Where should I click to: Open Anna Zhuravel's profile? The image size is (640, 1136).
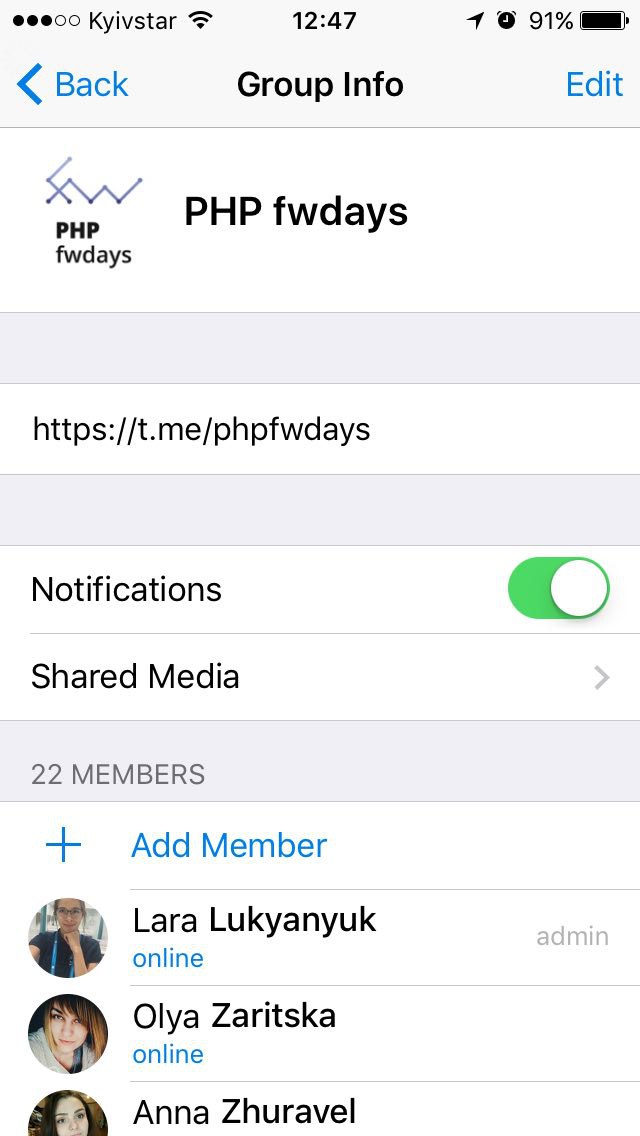point(320,1109)
